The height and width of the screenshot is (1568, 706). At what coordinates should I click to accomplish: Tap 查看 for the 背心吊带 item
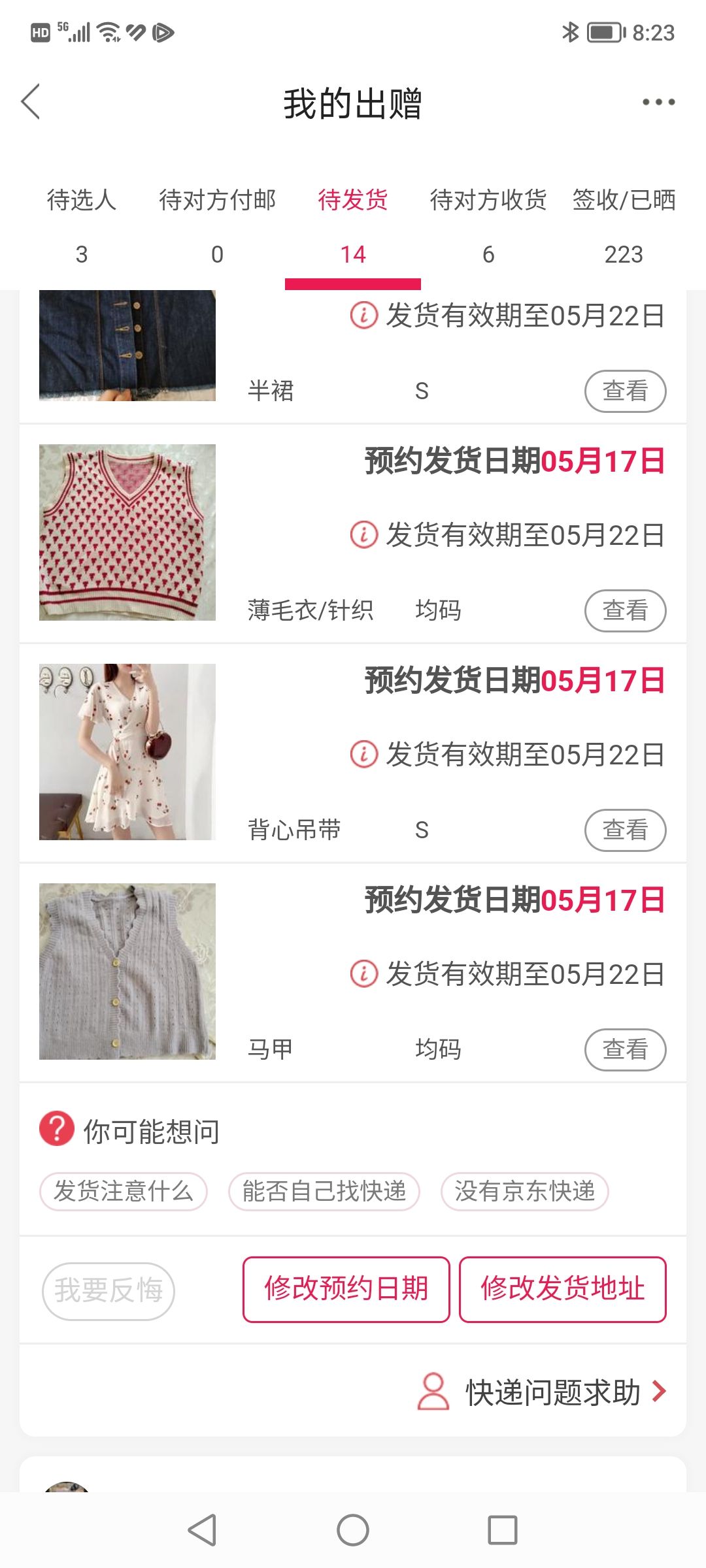click(626, 830)
